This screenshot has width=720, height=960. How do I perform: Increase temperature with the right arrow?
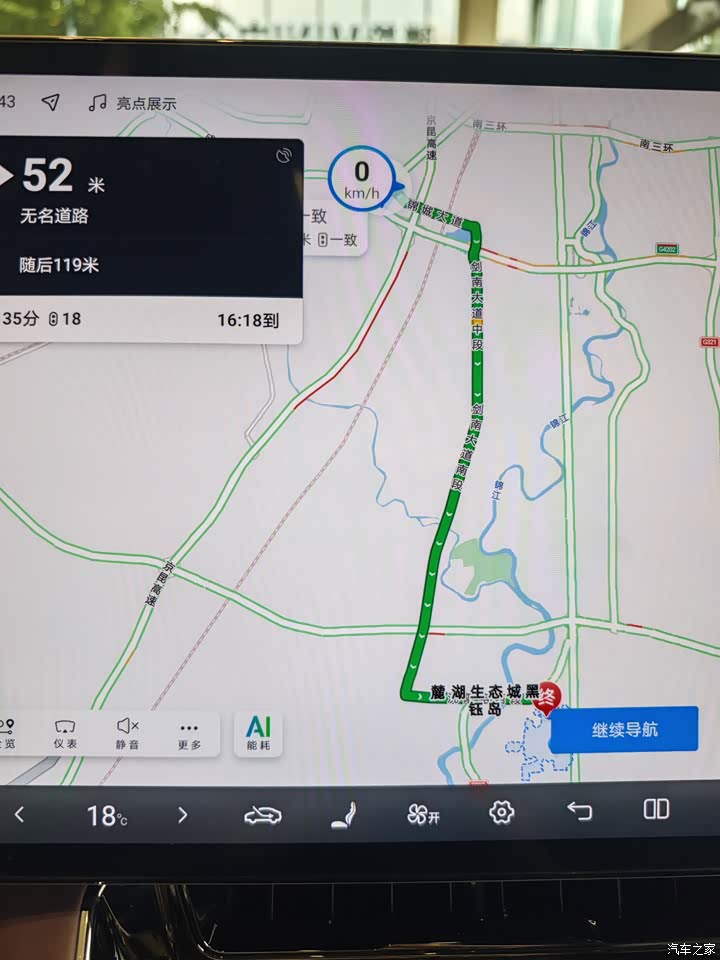point(182,815)
